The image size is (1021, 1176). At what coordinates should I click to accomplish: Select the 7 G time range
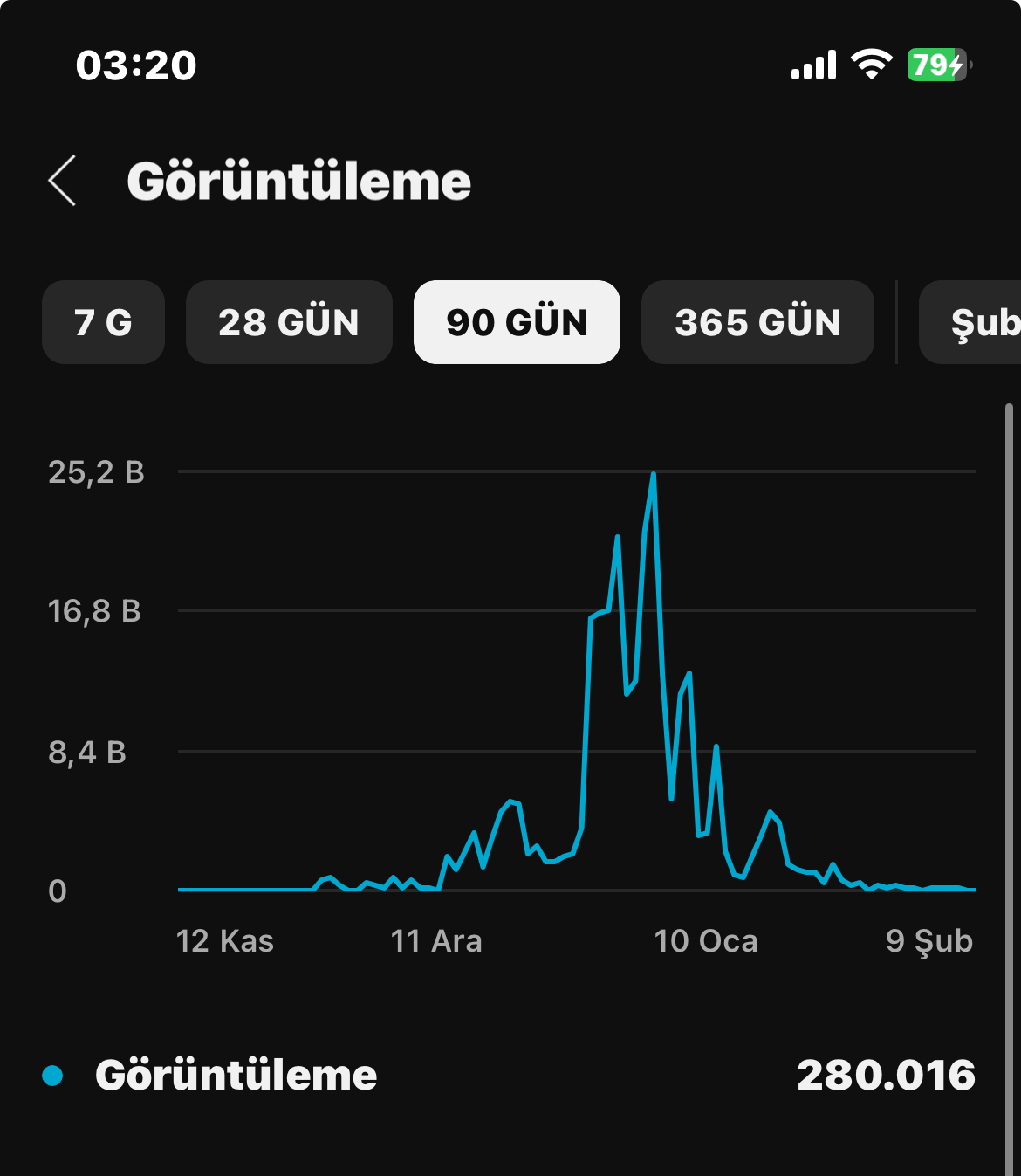click(103, 322)
